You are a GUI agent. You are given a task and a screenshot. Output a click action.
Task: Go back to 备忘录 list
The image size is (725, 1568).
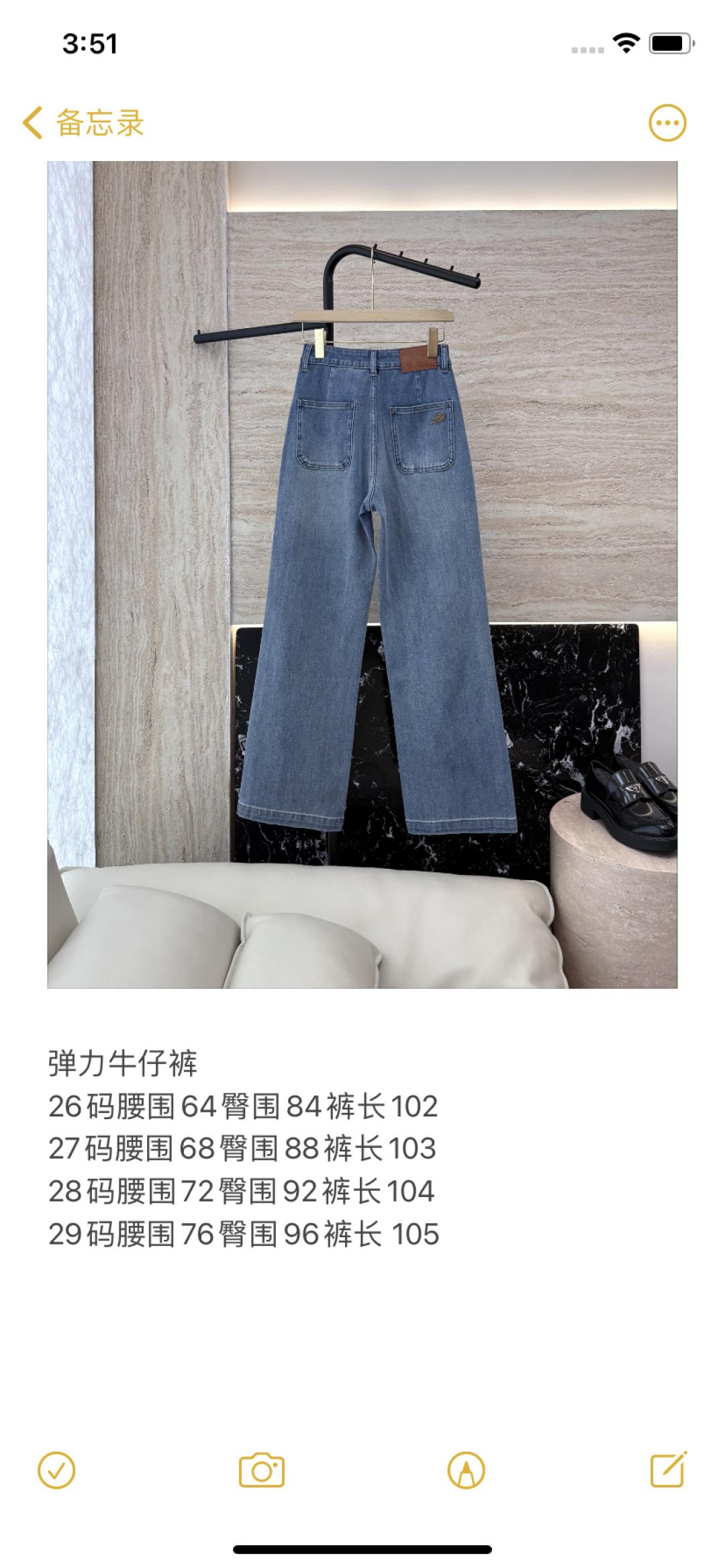[83, 123]
